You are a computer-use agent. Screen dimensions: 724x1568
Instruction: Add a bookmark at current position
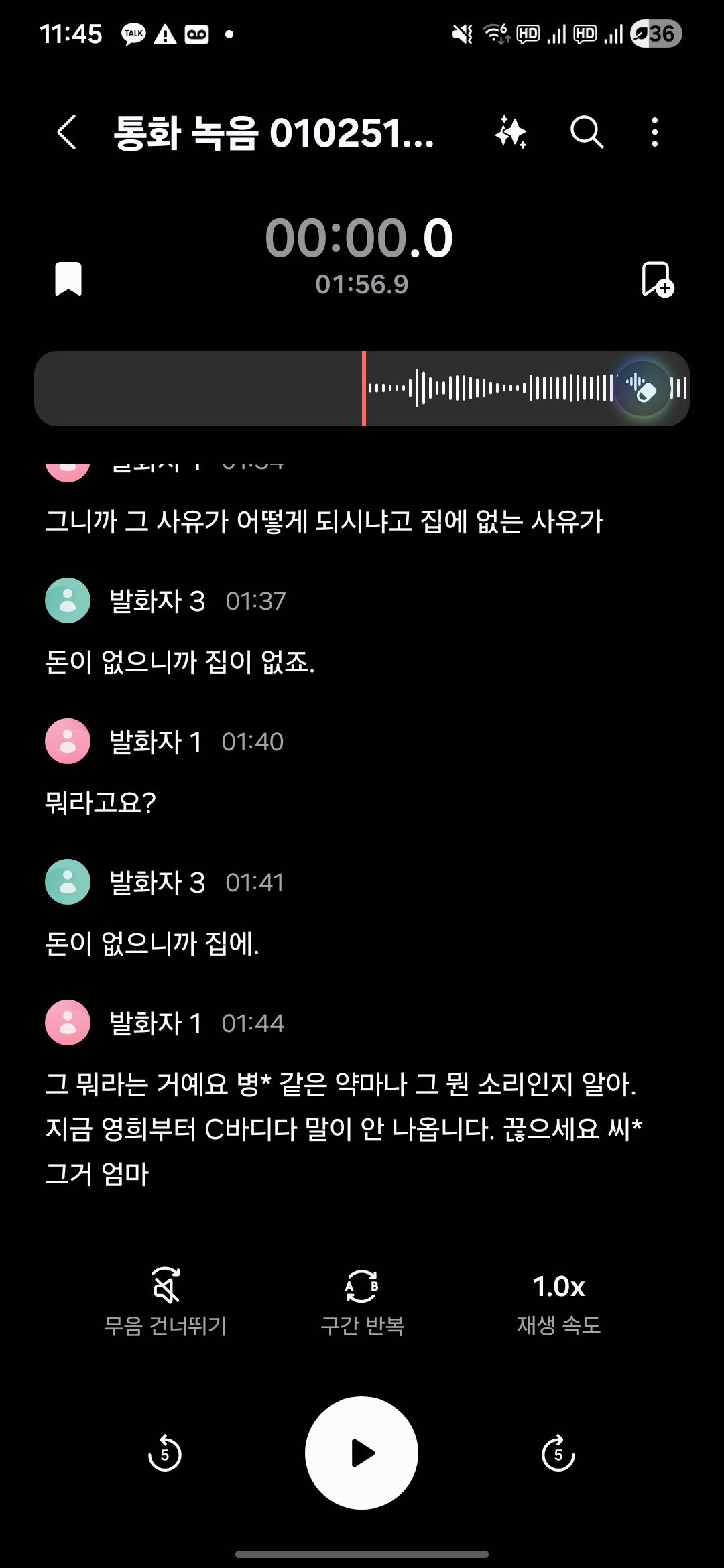657,279
